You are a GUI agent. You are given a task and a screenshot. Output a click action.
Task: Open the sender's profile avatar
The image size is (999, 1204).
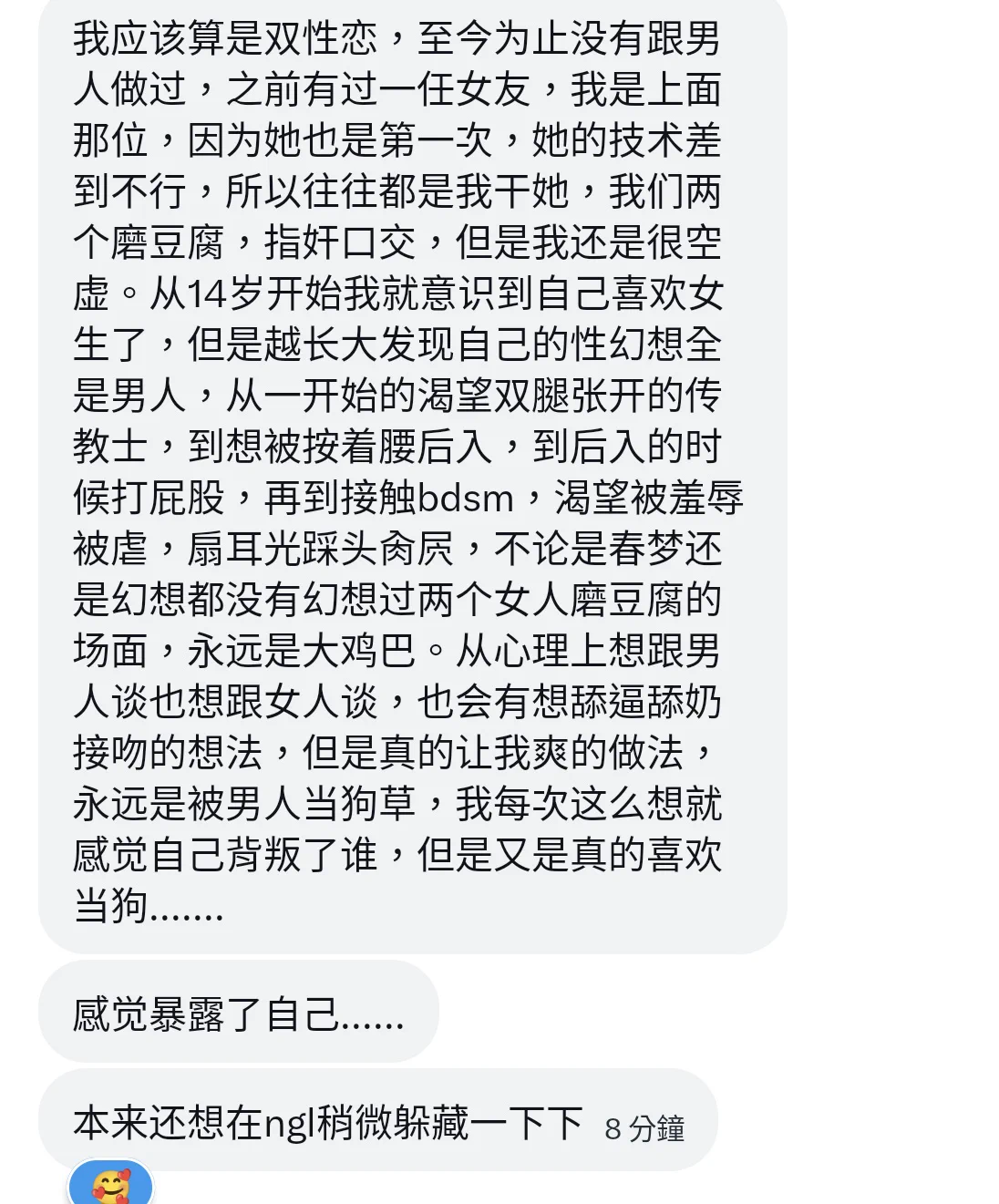coord(110,1185)
